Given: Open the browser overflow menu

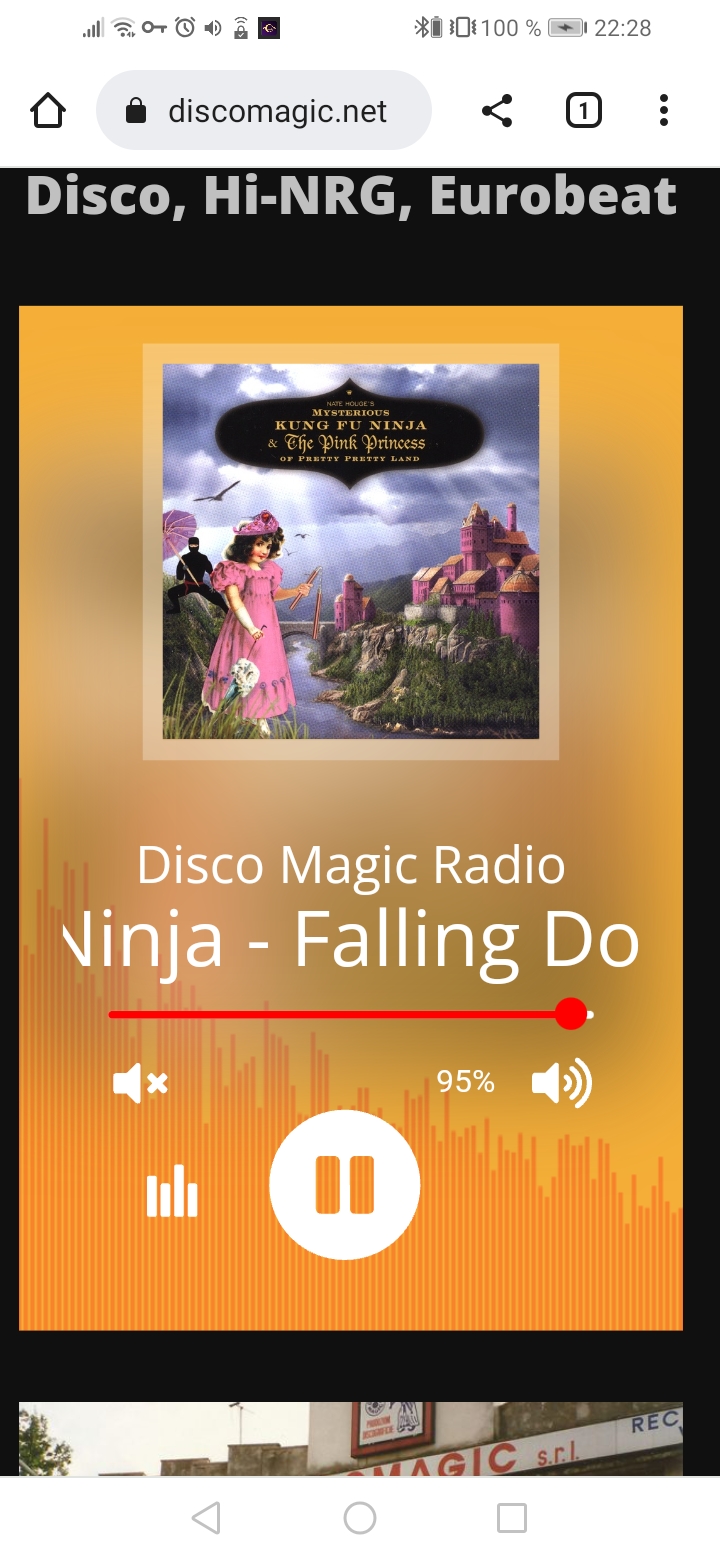Looking at the screenshot, I should pos(663,110).
